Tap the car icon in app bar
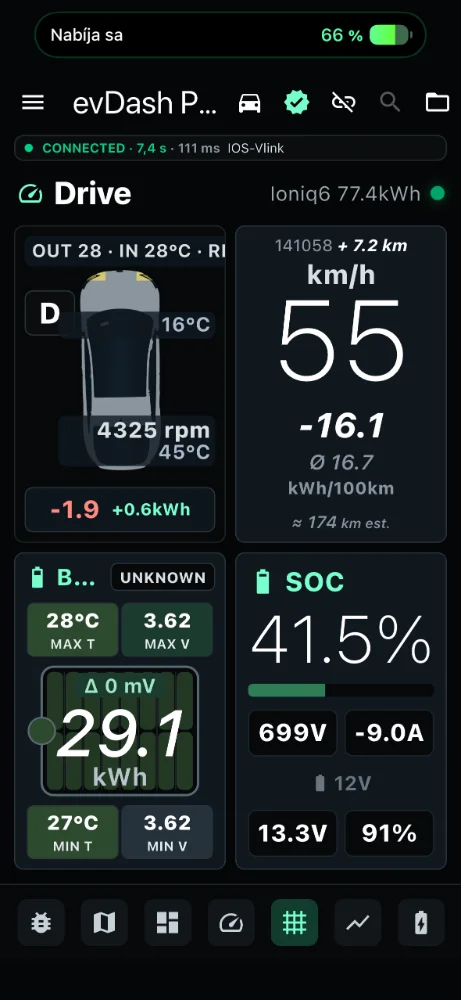 (249, 103)
